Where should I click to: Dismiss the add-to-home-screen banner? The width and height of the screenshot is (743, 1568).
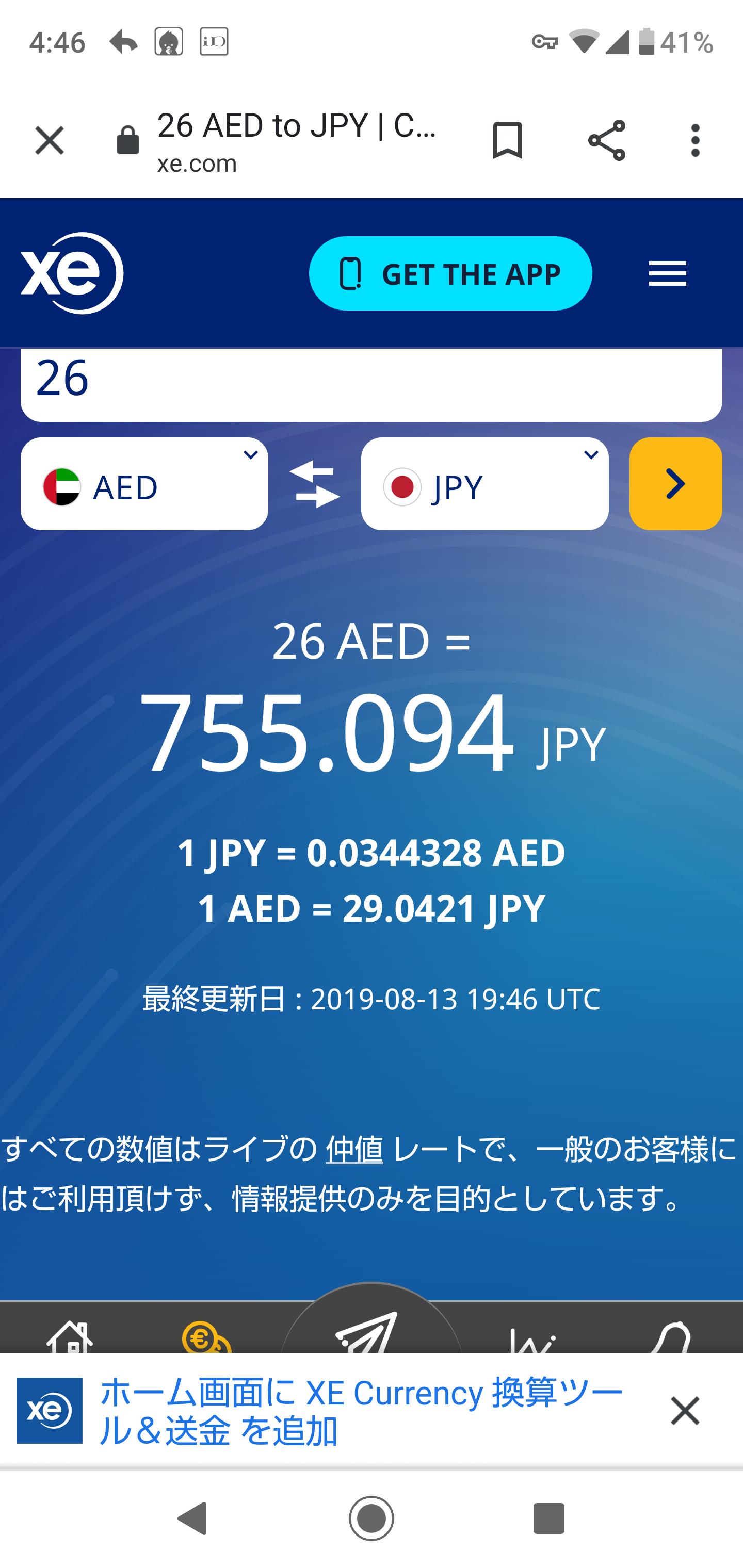click(685, 1411)
